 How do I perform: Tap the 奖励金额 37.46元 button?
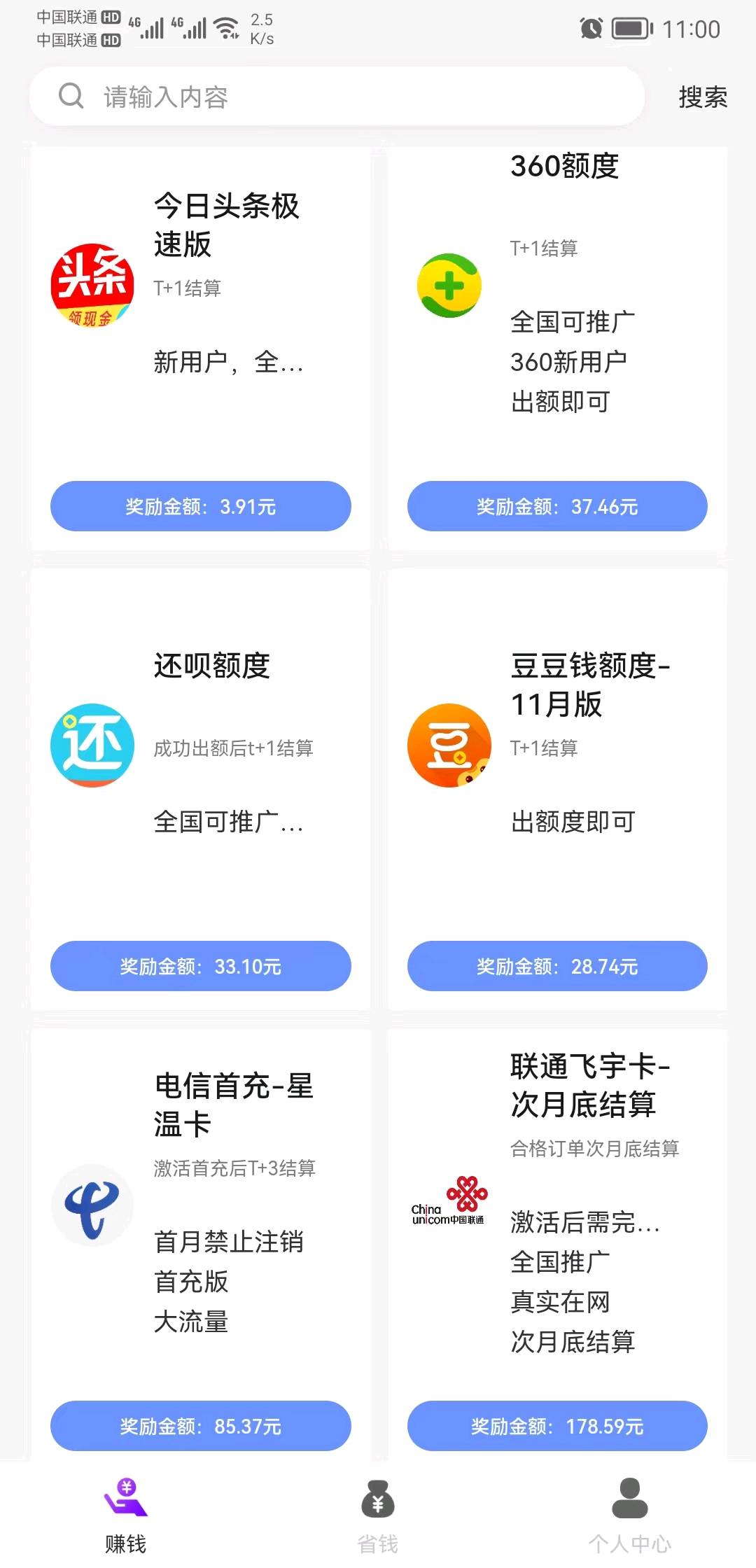558,506
